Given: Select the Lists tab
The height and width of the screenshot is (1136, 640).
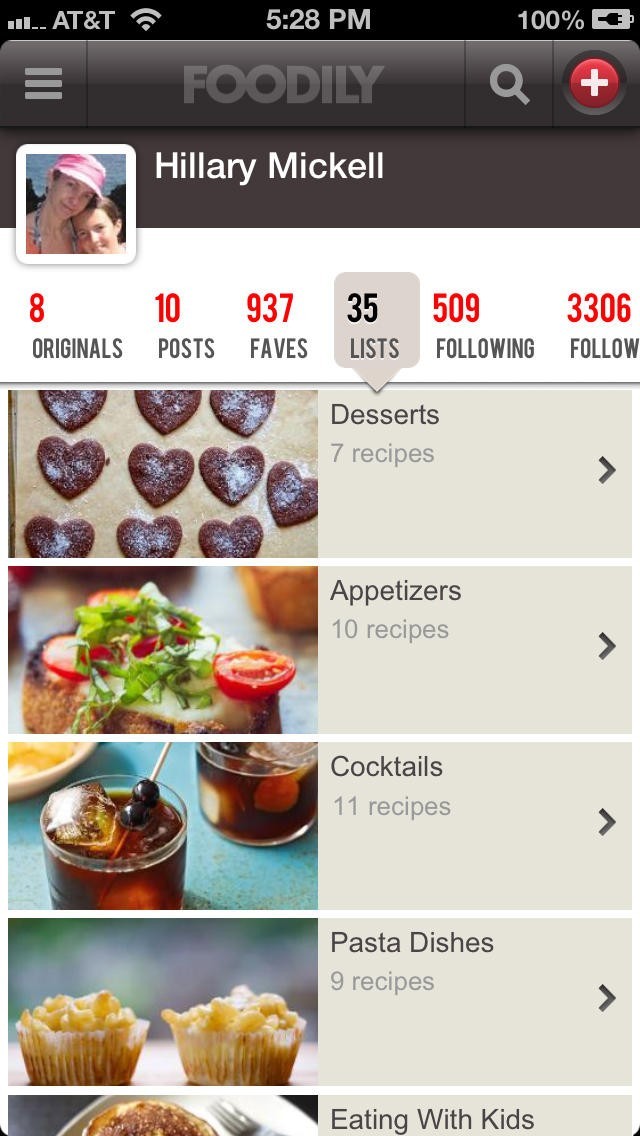Looking at the screenshot, I should 375,327.
